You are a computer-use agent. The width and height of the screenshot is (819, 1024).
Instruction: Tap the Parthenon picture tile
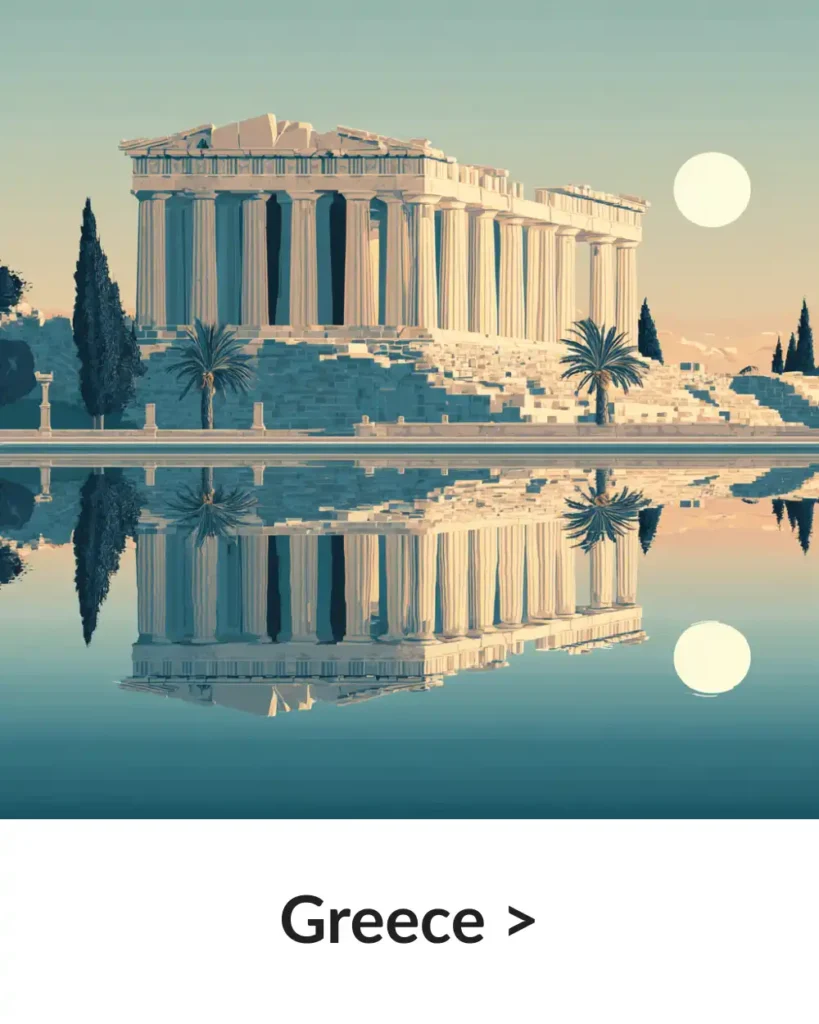(409, 410)
